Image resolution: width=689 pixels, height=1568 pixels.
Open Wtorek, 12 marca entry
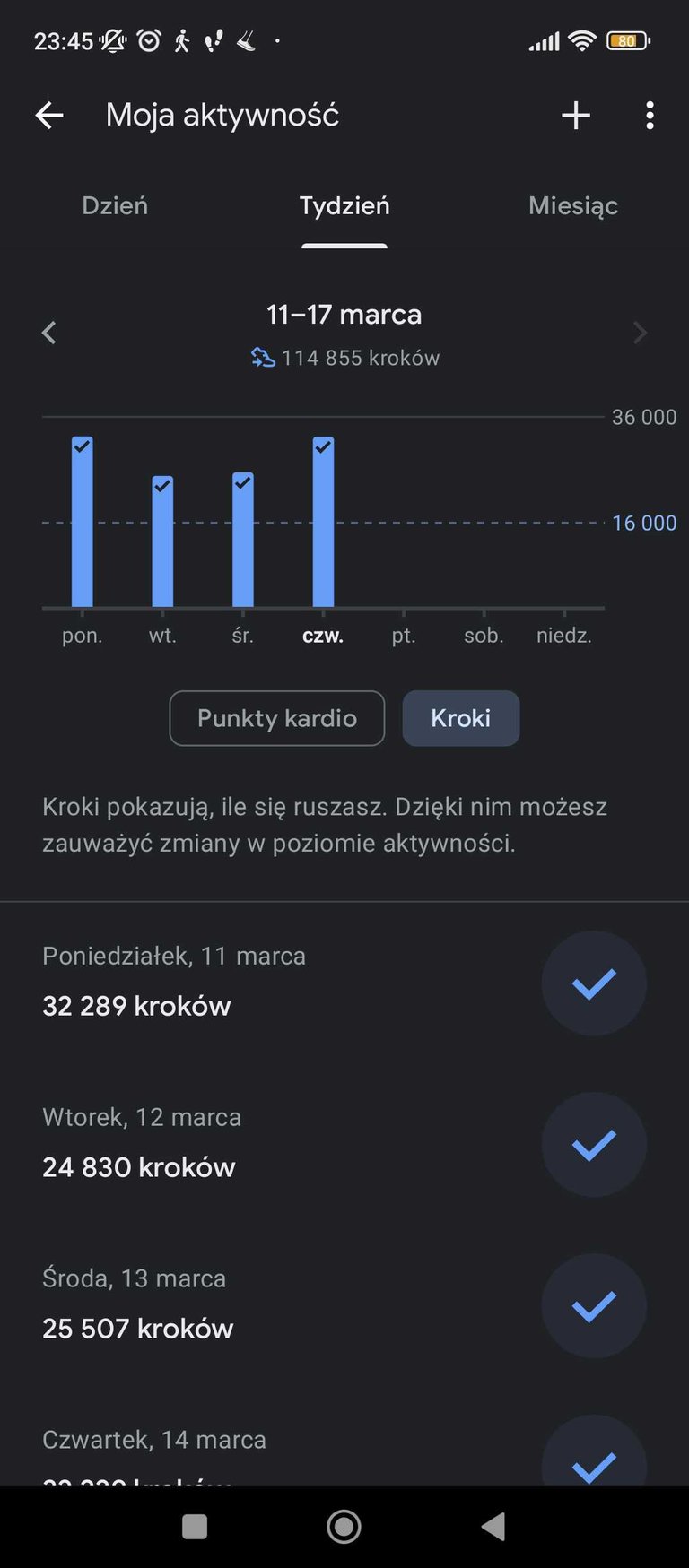click(344, 1144)
